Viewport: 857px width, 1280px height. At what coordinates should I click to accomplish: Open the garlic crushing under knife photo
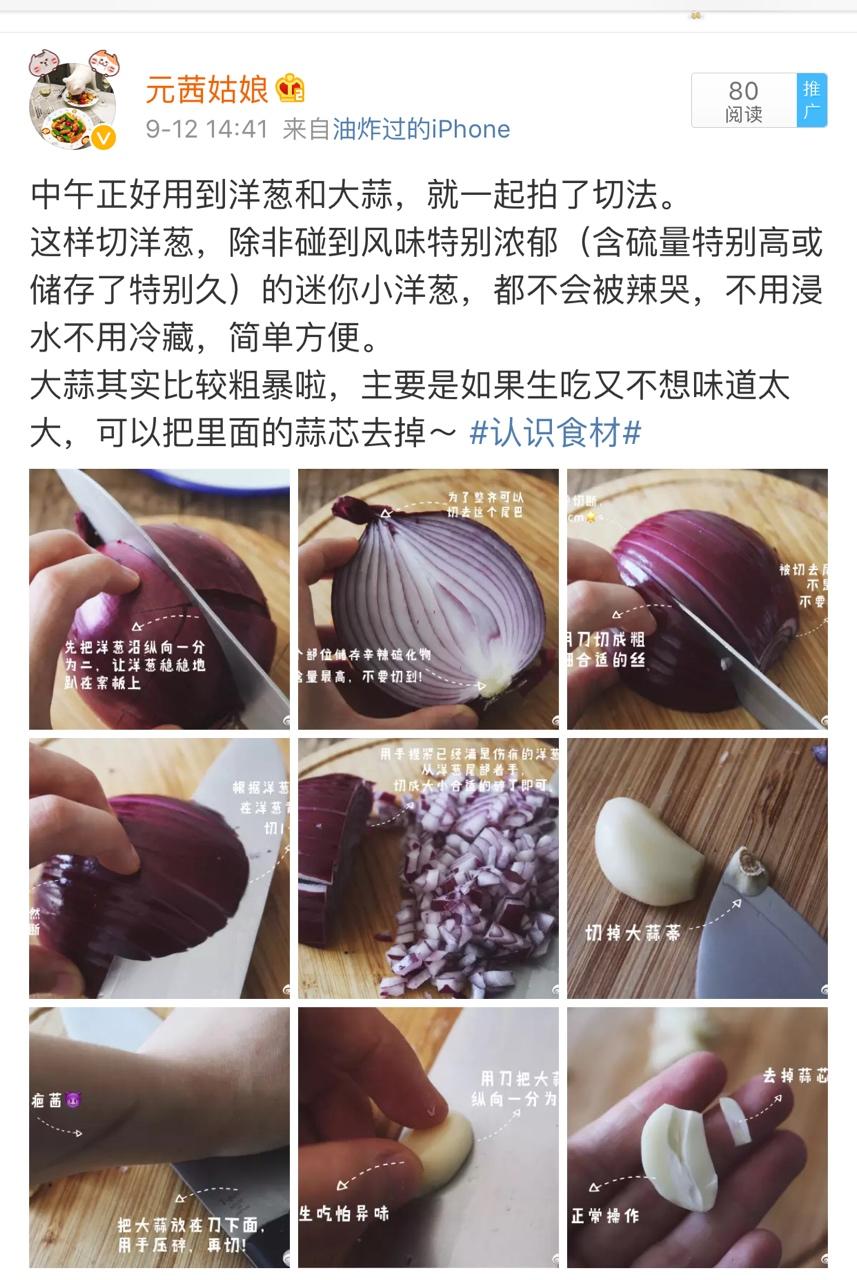(x=159, y=1137)
